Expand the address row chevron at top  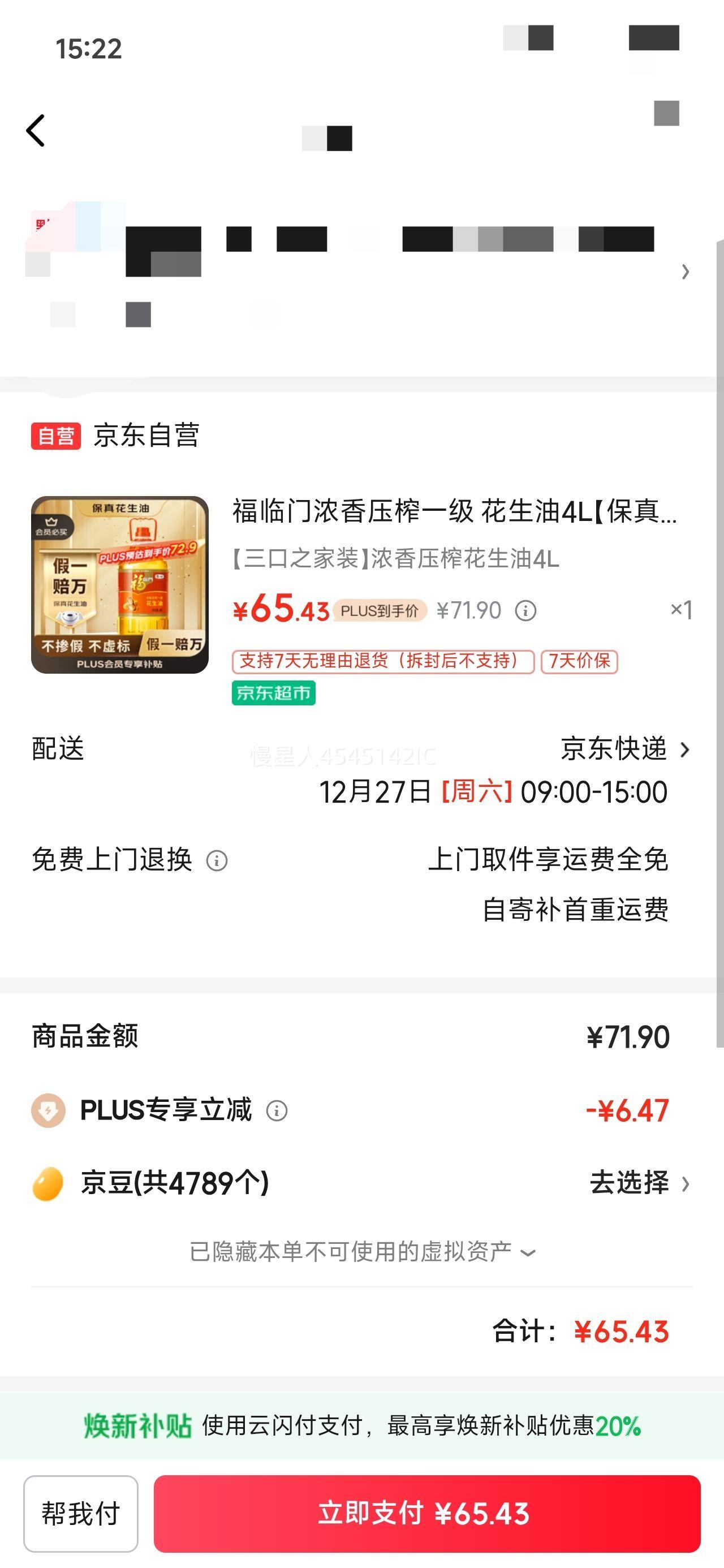[x=685, y=270]
